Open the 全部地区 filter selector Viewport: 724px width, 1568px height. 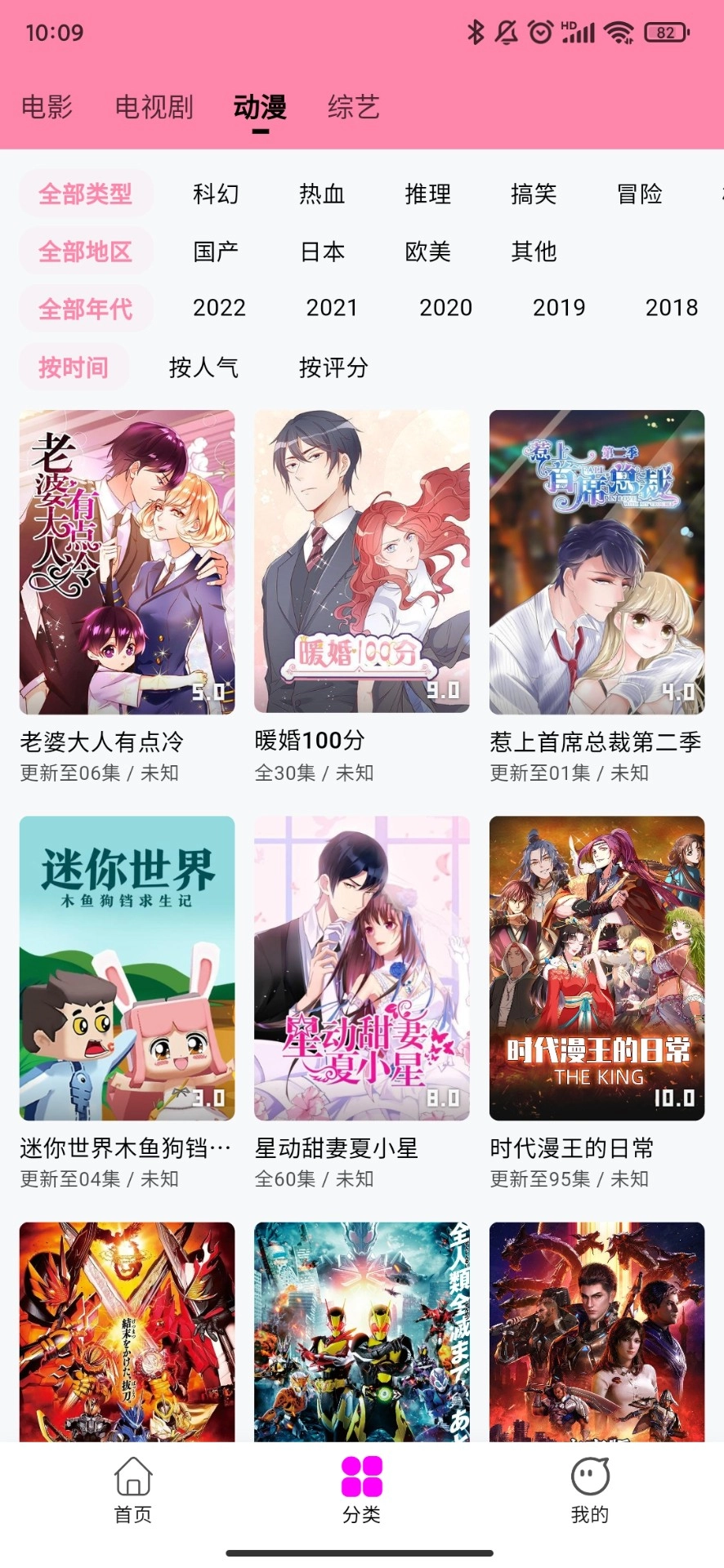(86, 252)
